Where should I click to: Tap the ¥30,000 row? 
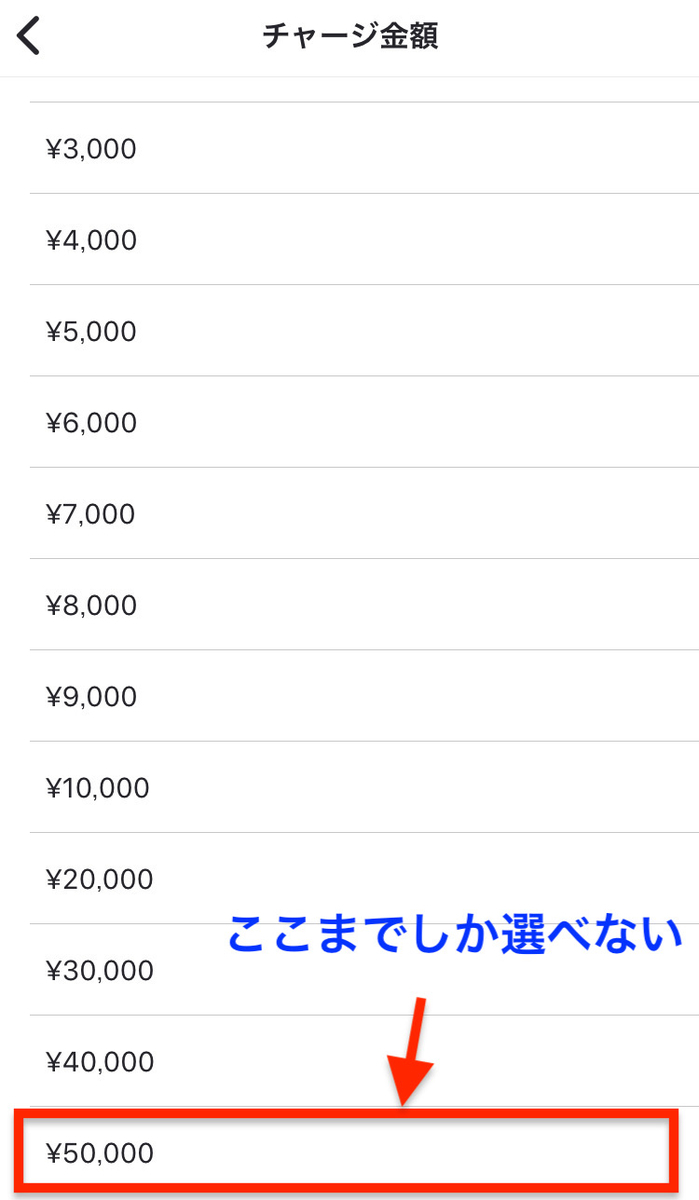pyautogui.click(x=100, y=970)
